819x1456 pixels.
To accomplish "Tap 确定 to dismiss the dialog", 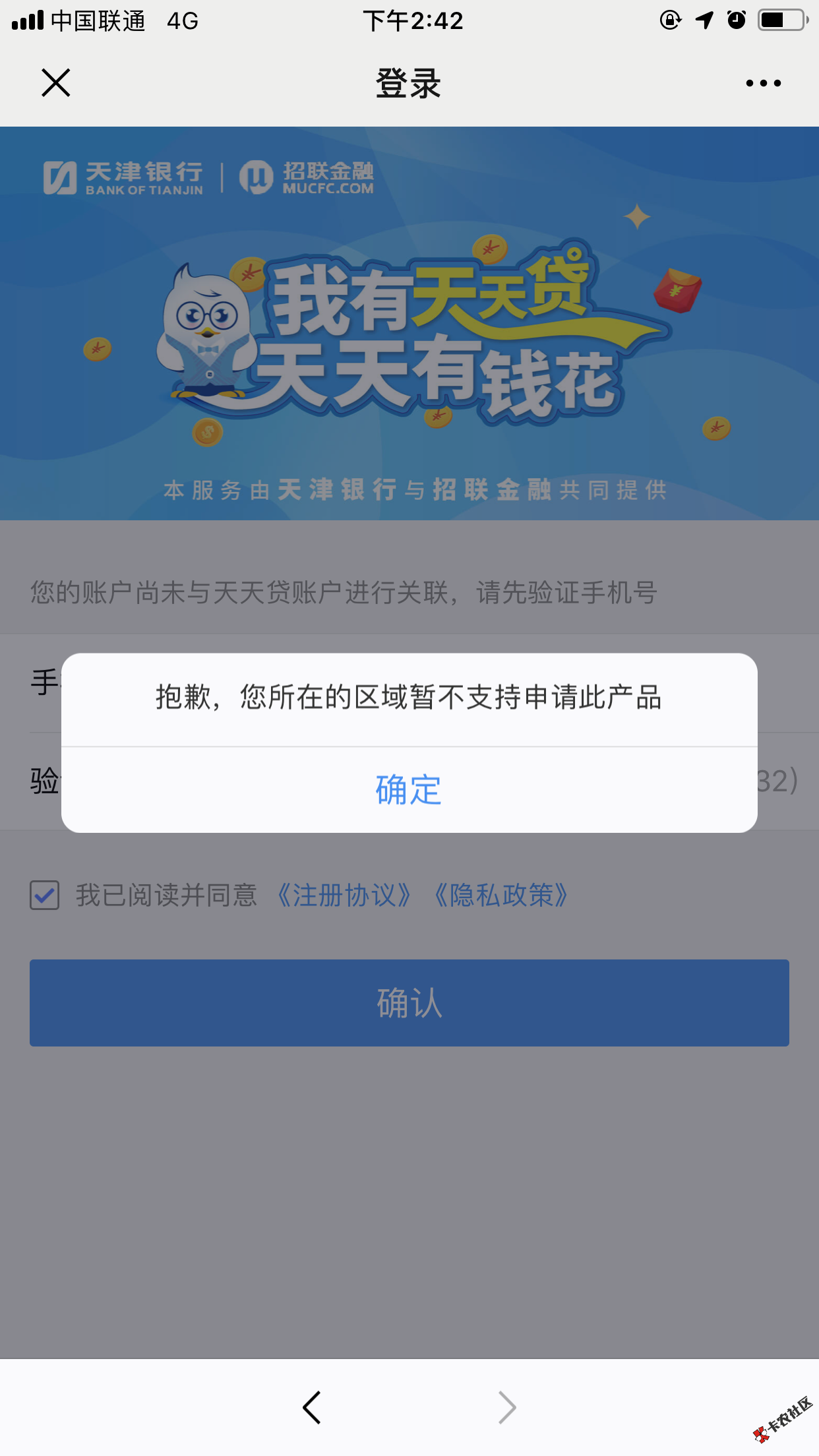I will coord(409,790).
